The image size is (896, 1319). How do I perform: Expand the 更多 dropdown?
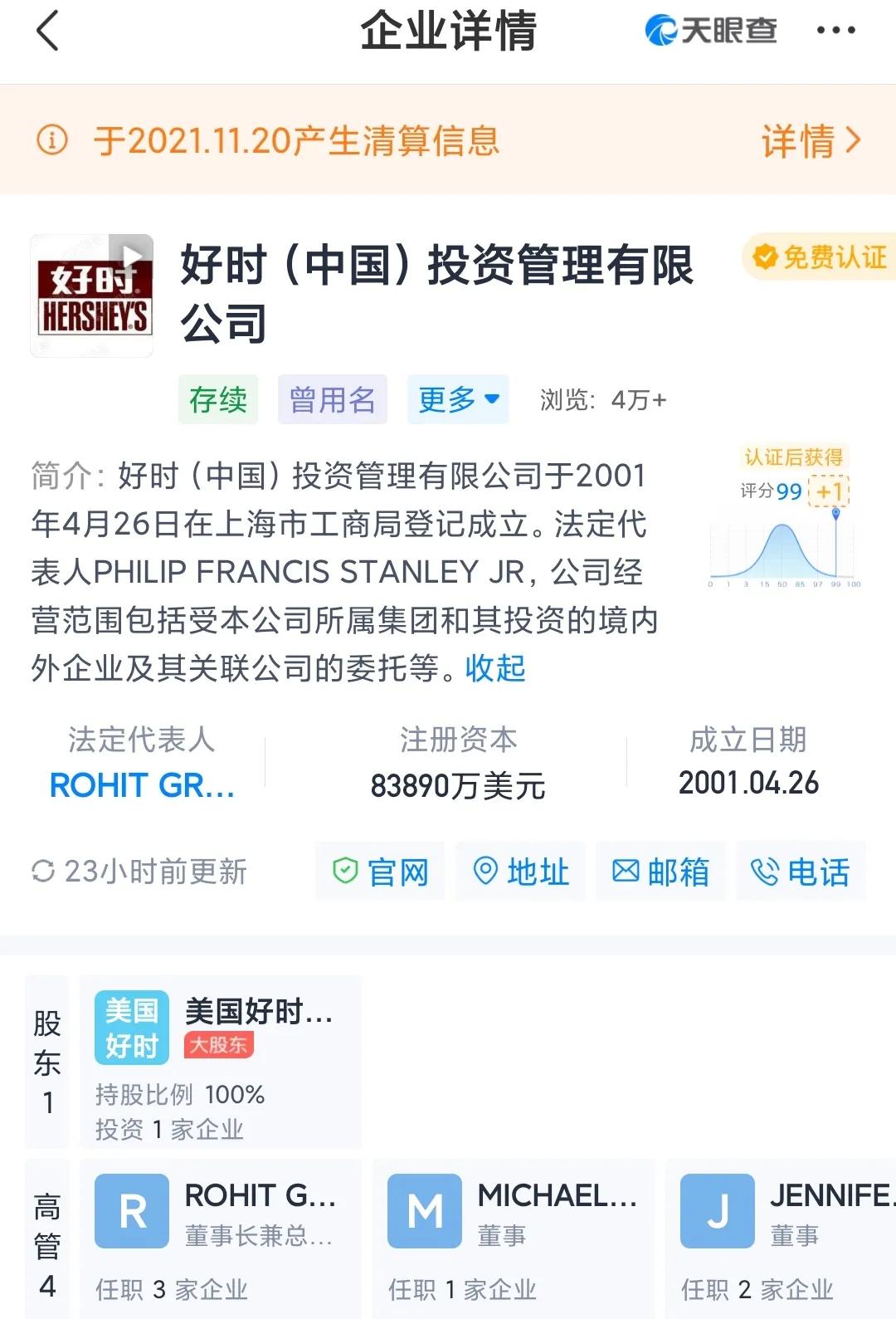pyautogui.click(x=457, y=400)
